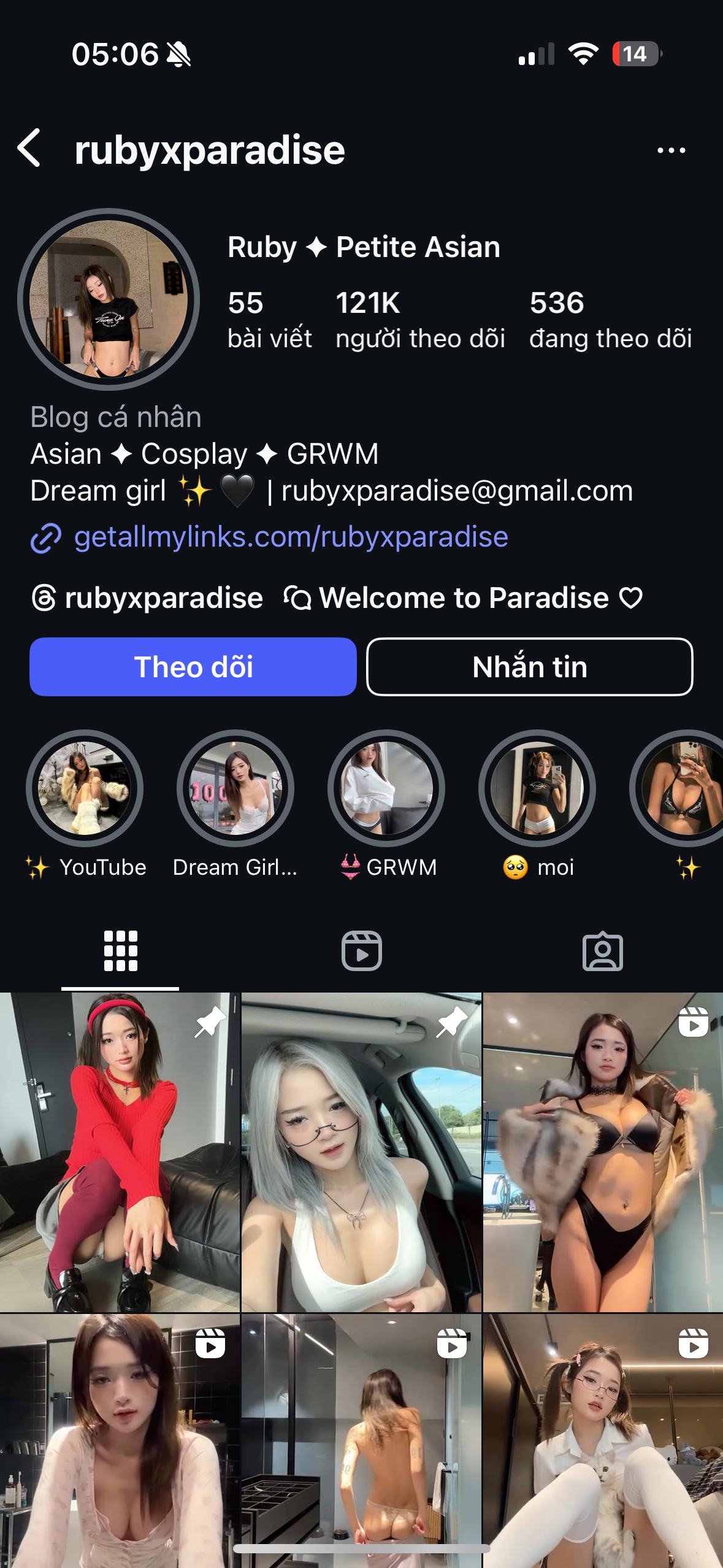Open the GRWM story highlight
Image resolution: width=723 pixels, height=1568 pixels.
pyautogui.click(x=386, y=788)
